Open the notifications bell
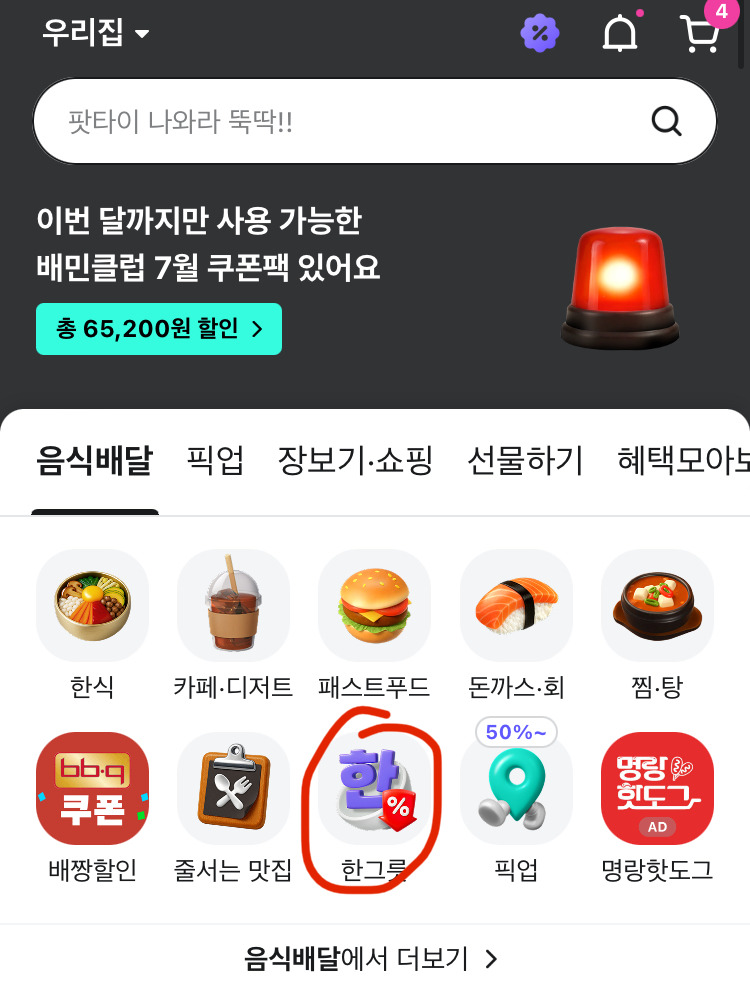 tap(620, 33)
